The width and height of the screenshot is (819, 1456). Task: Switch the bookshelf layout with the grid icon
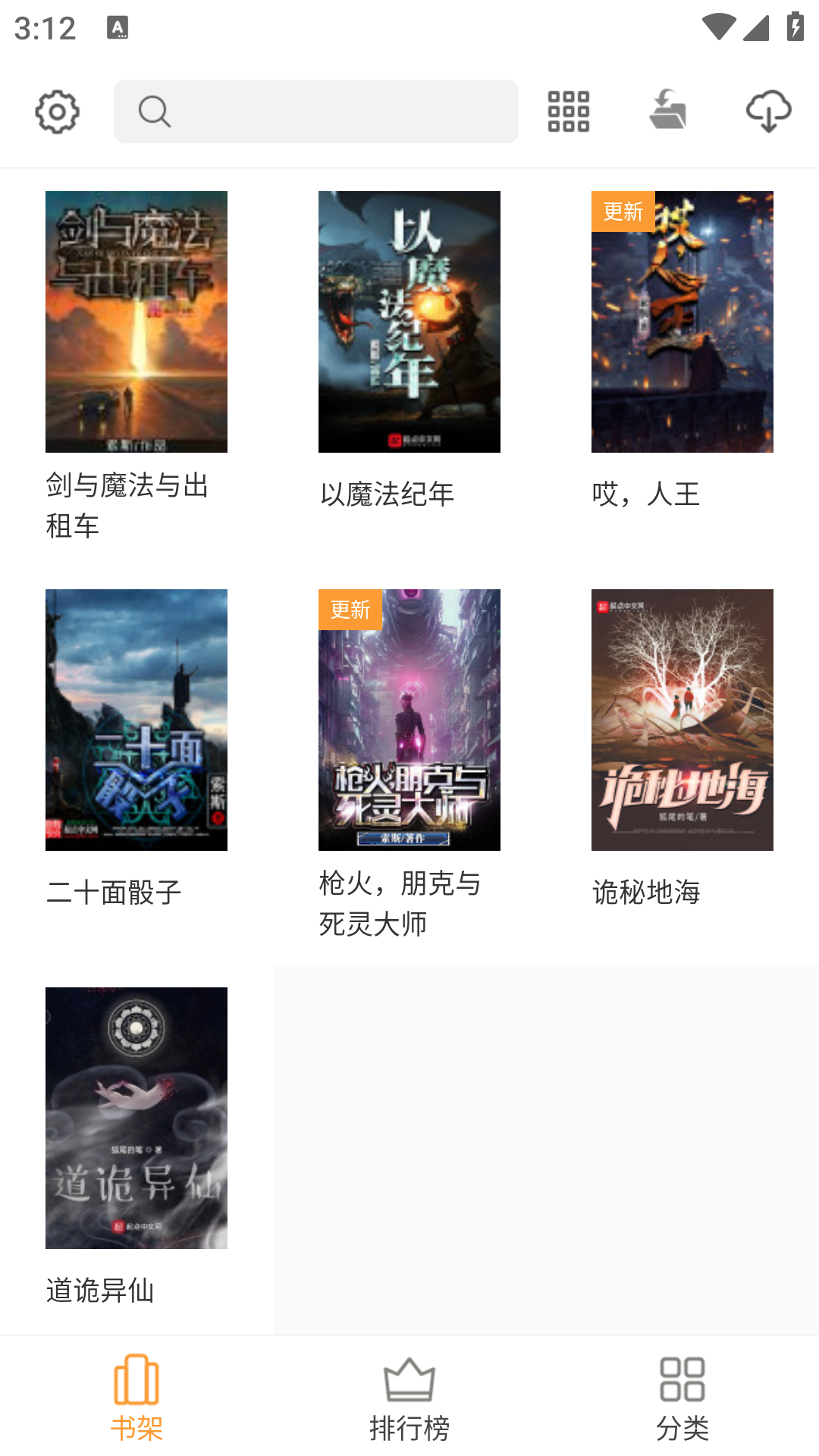(568, 112)
